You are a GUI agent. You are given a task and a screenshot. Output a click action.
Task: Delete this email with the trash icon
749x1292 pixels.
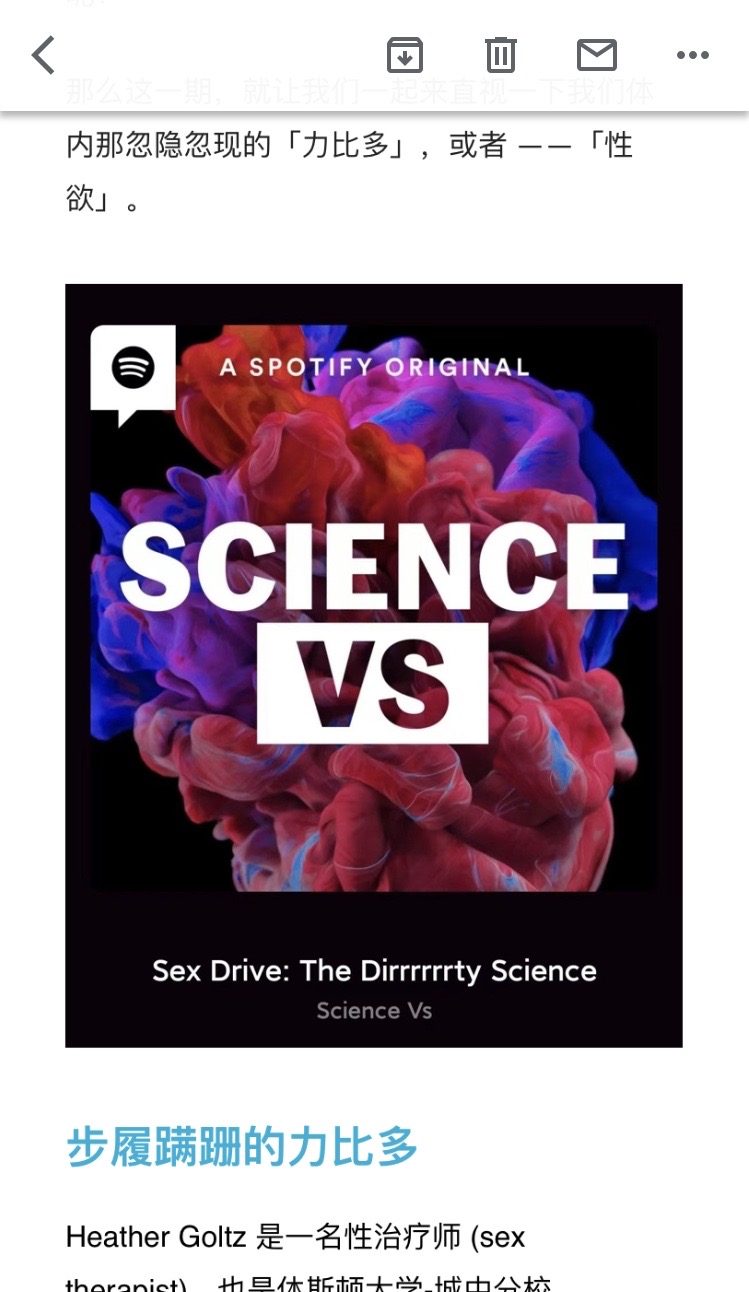click(501, 54)
